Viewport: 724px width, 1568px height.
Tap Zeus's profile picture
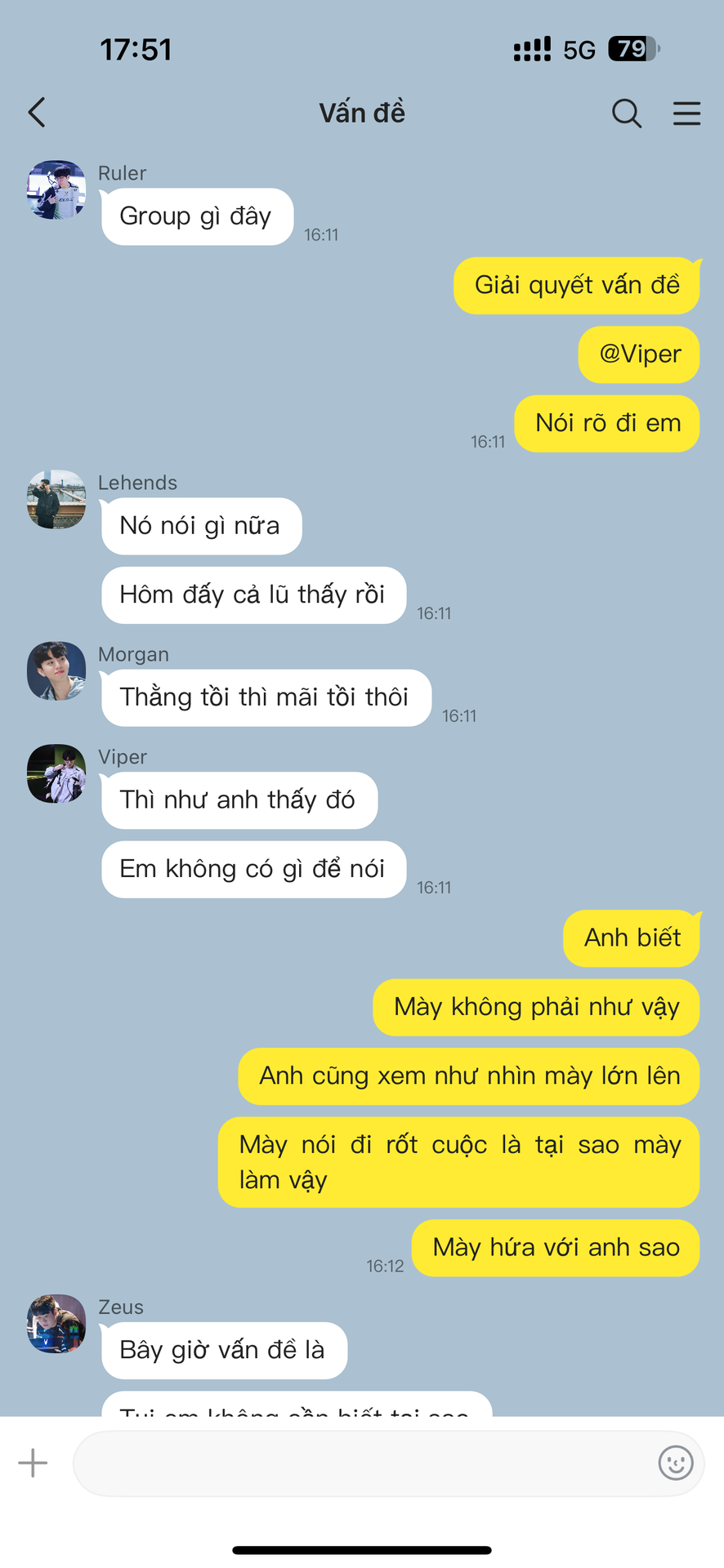point(56,1324)
